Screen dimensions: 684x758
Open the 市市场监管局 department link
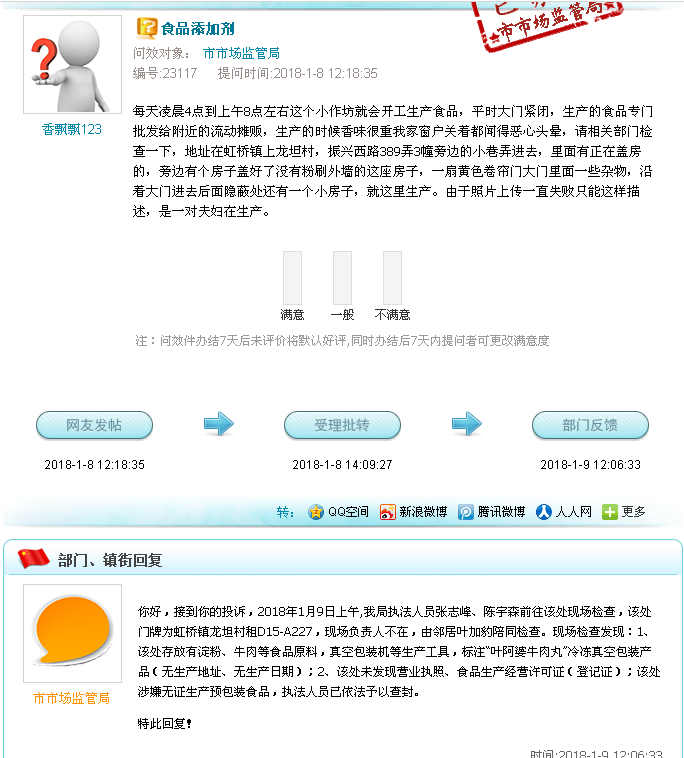(x=241, y=53)
